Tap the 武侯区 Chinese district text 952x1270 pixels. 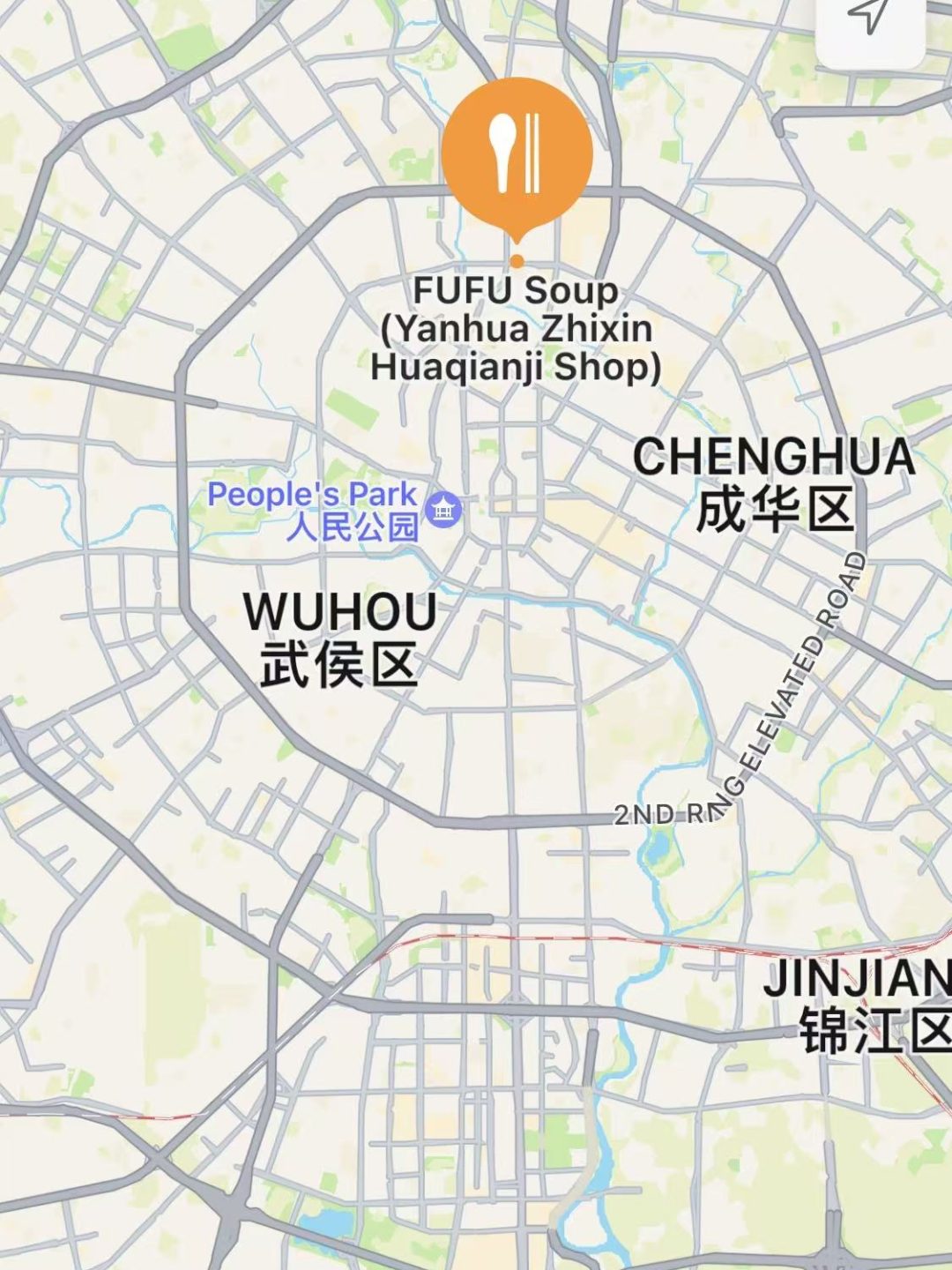(x=340, y=663)
